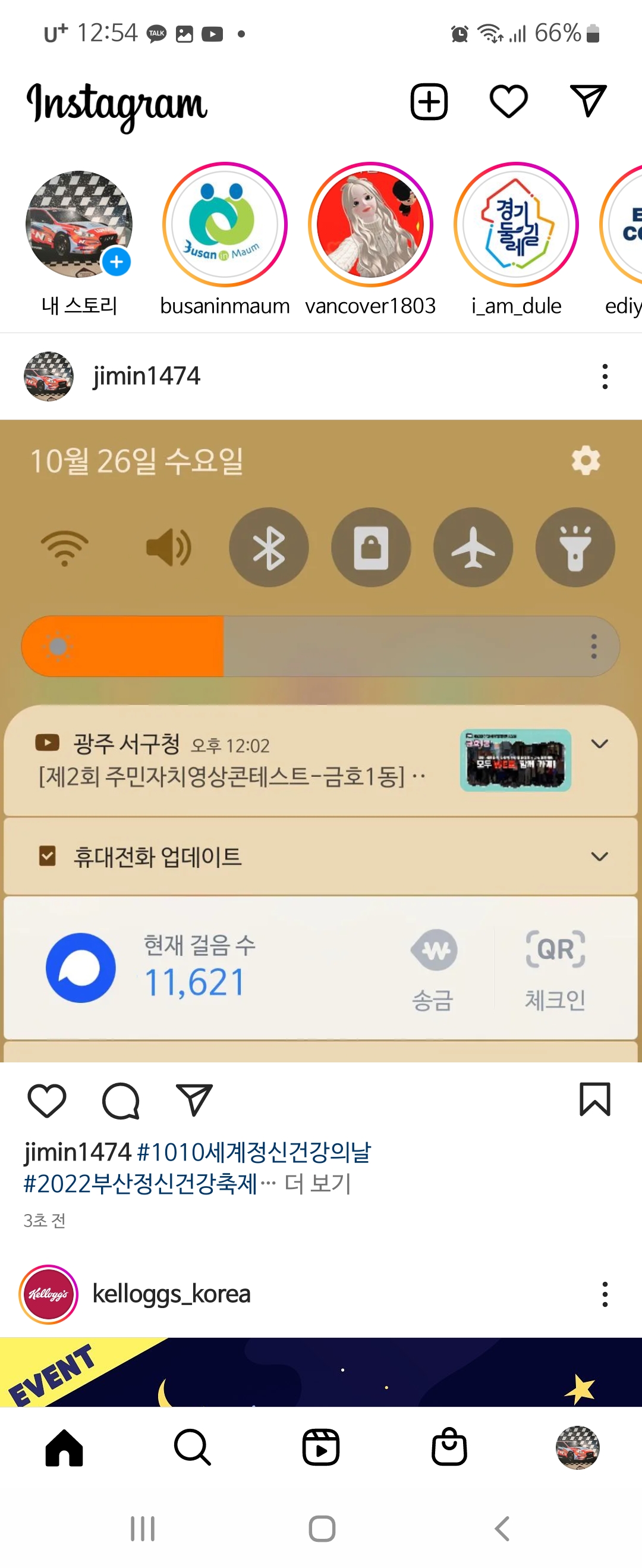Open options menu on jimin1474's post

pos(605,376)
